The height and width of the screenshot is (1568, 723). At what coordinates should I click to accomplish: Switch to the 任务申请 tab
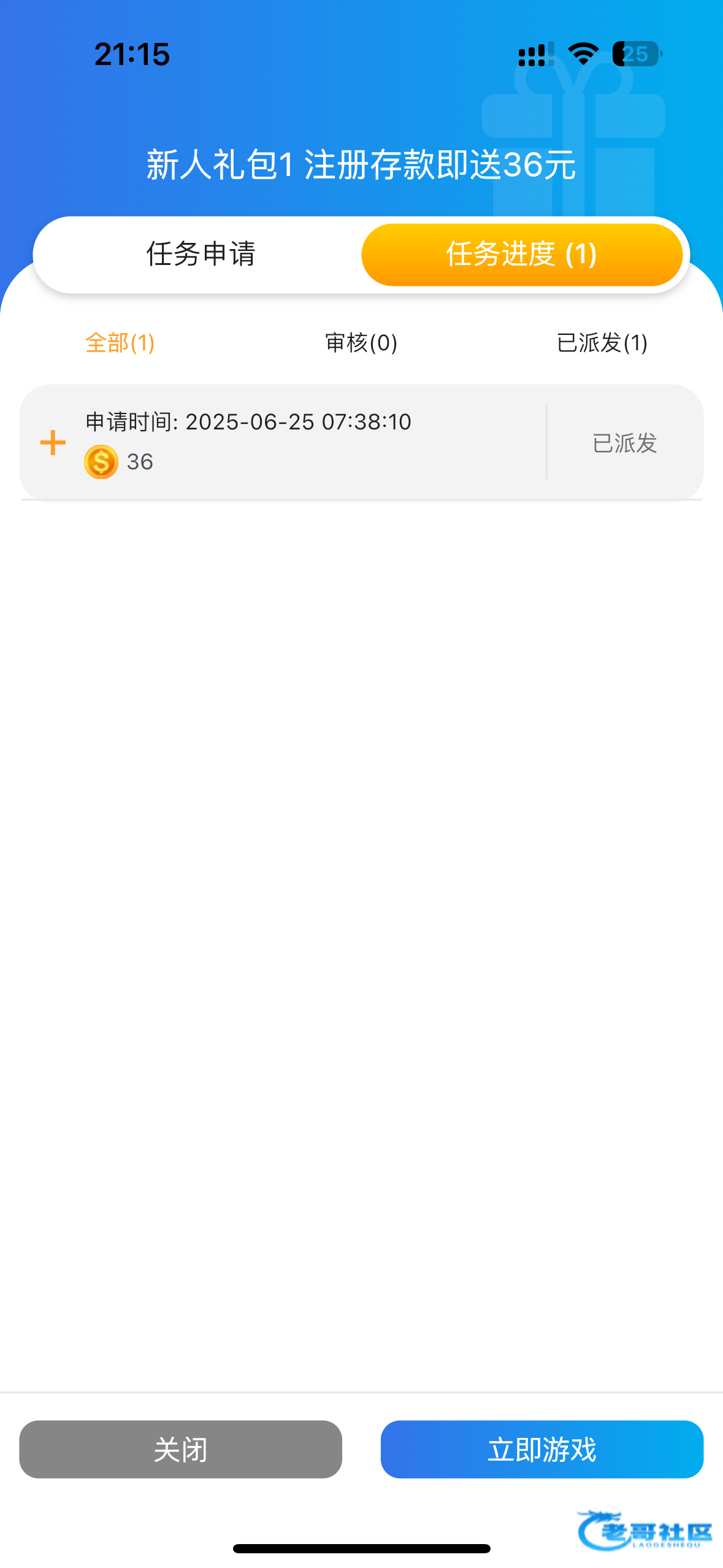201,255
